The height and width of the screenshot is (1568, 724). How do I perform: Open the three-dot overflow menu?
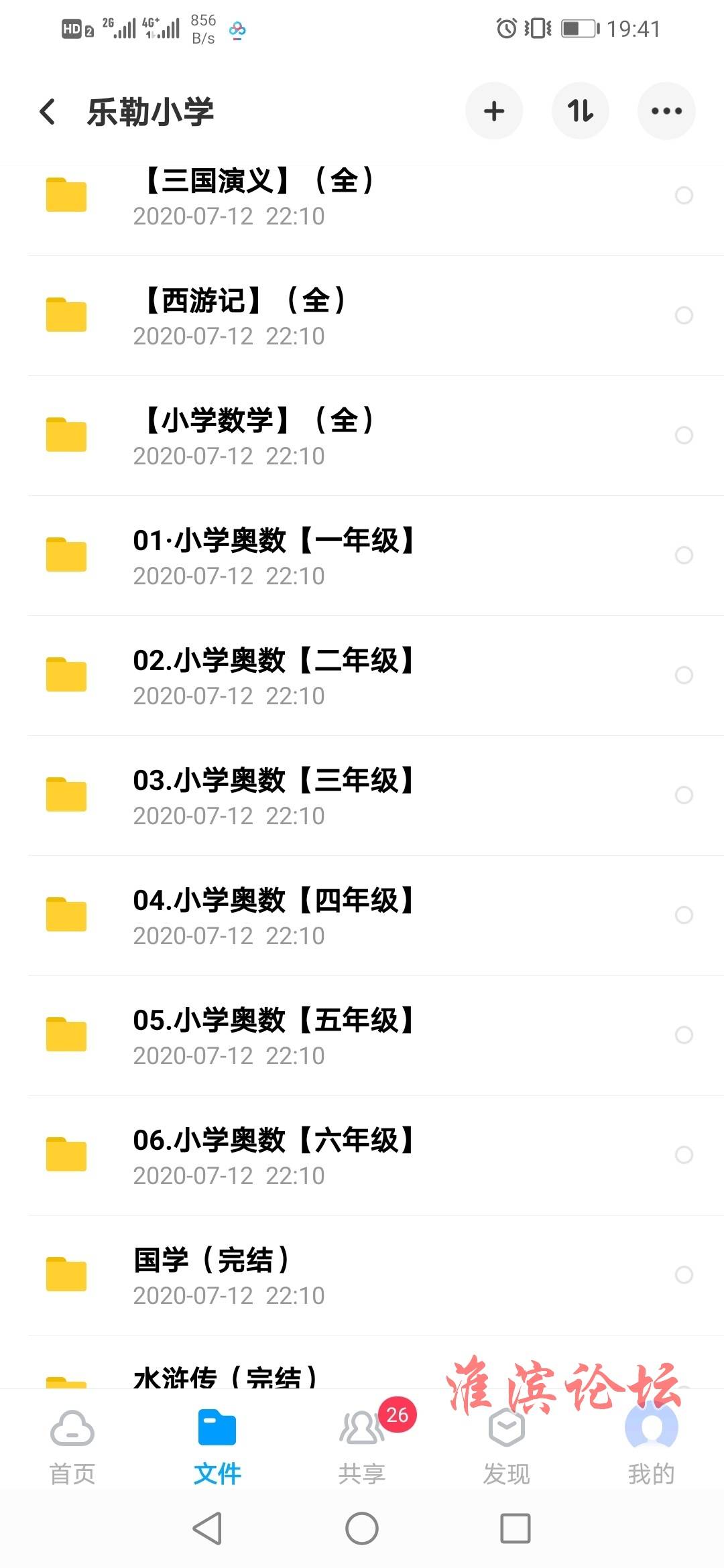tap(666, 111)
